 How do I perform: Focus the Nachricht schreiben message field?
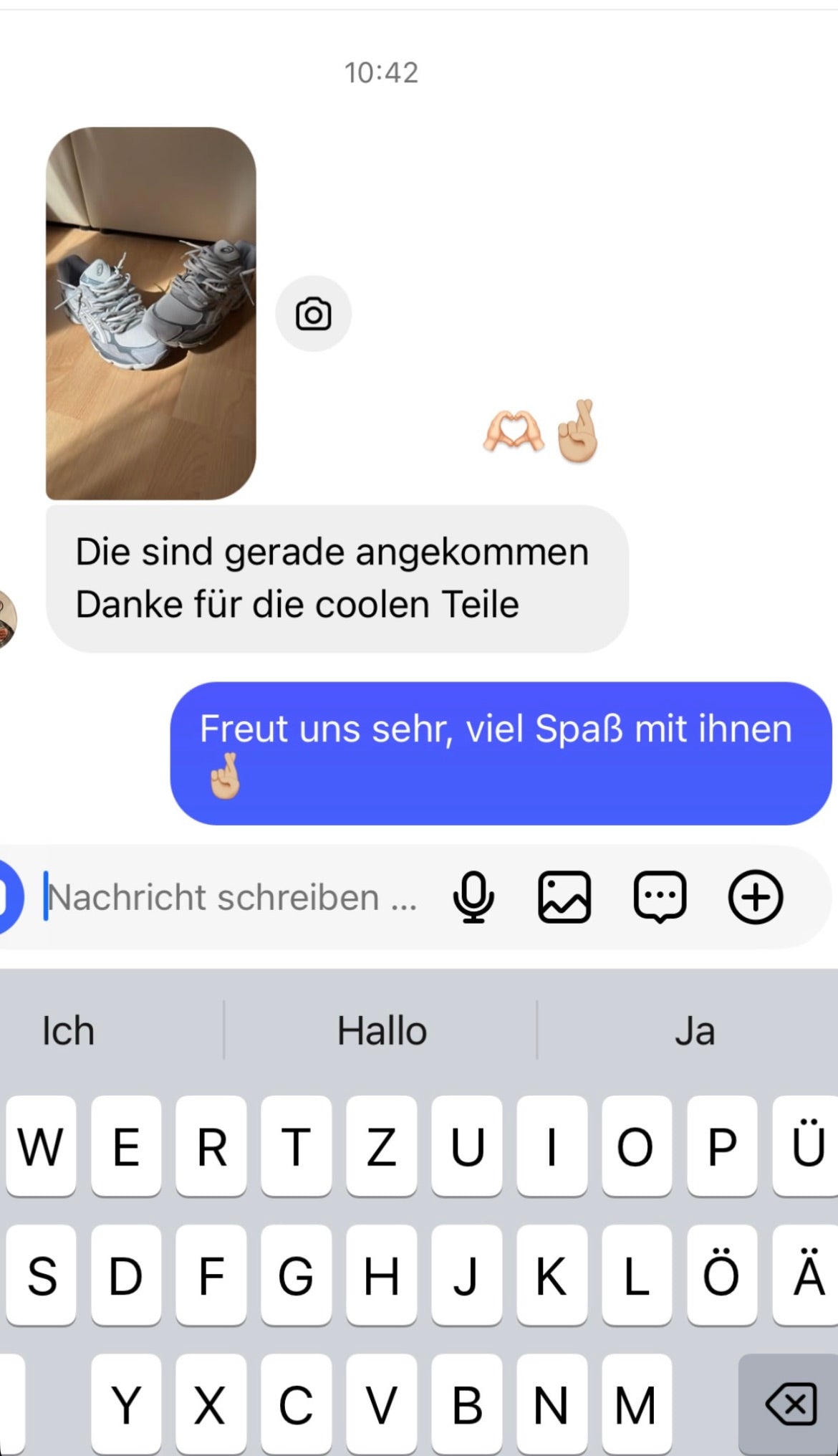point(229,897)
